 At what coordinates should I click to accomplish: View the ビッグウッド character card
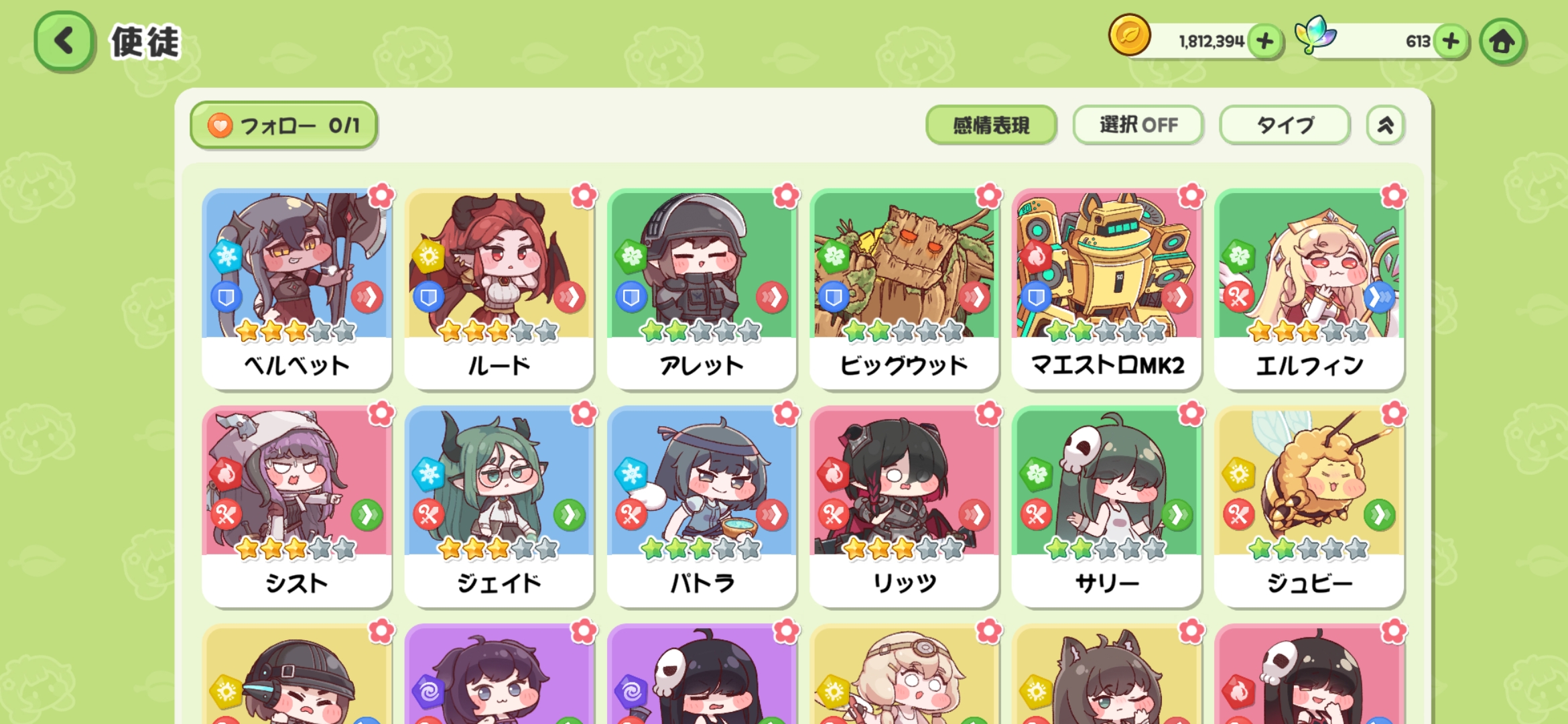coord(904,289)
